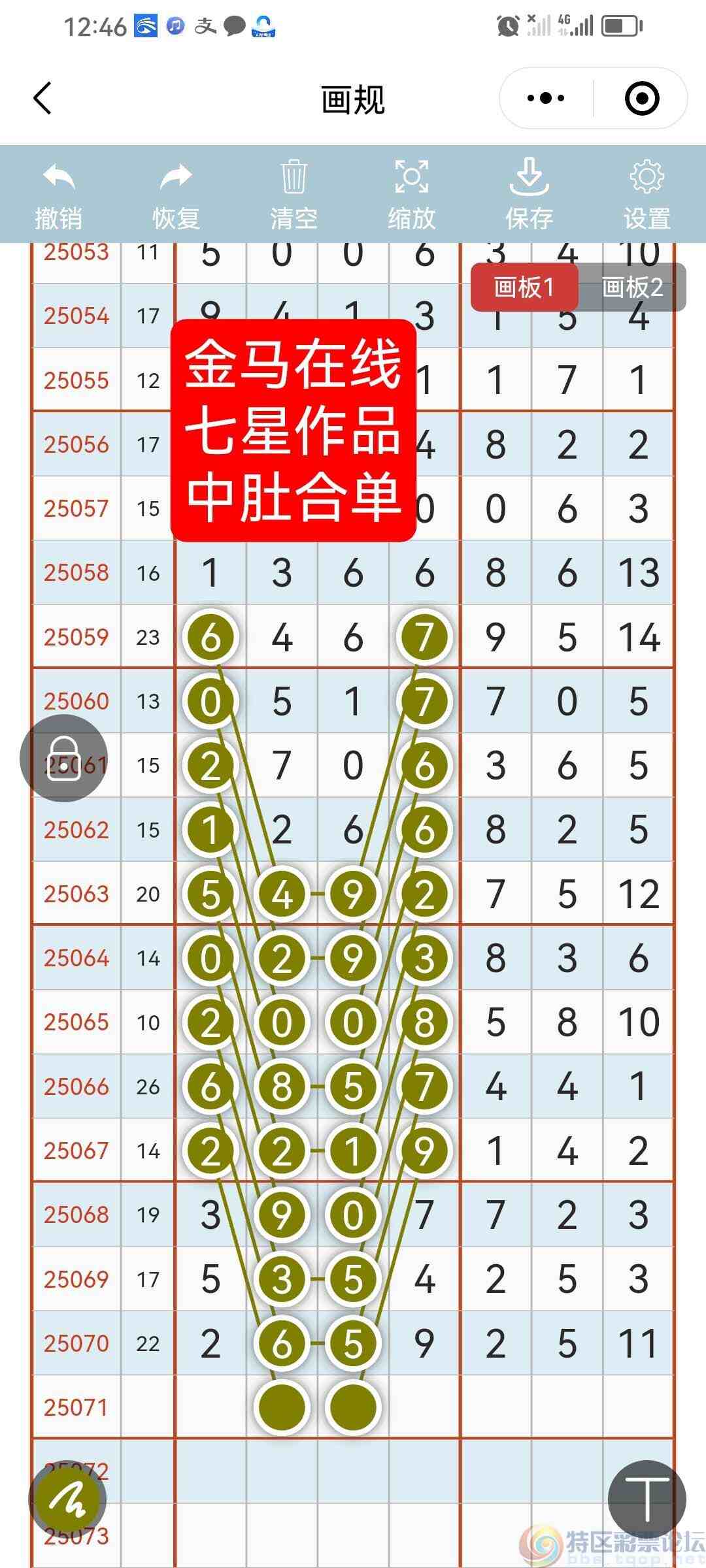Tap the 保存 download icon to save chart
The width and height of the screenshot is (706, 1568).
(x=529, y=178)
